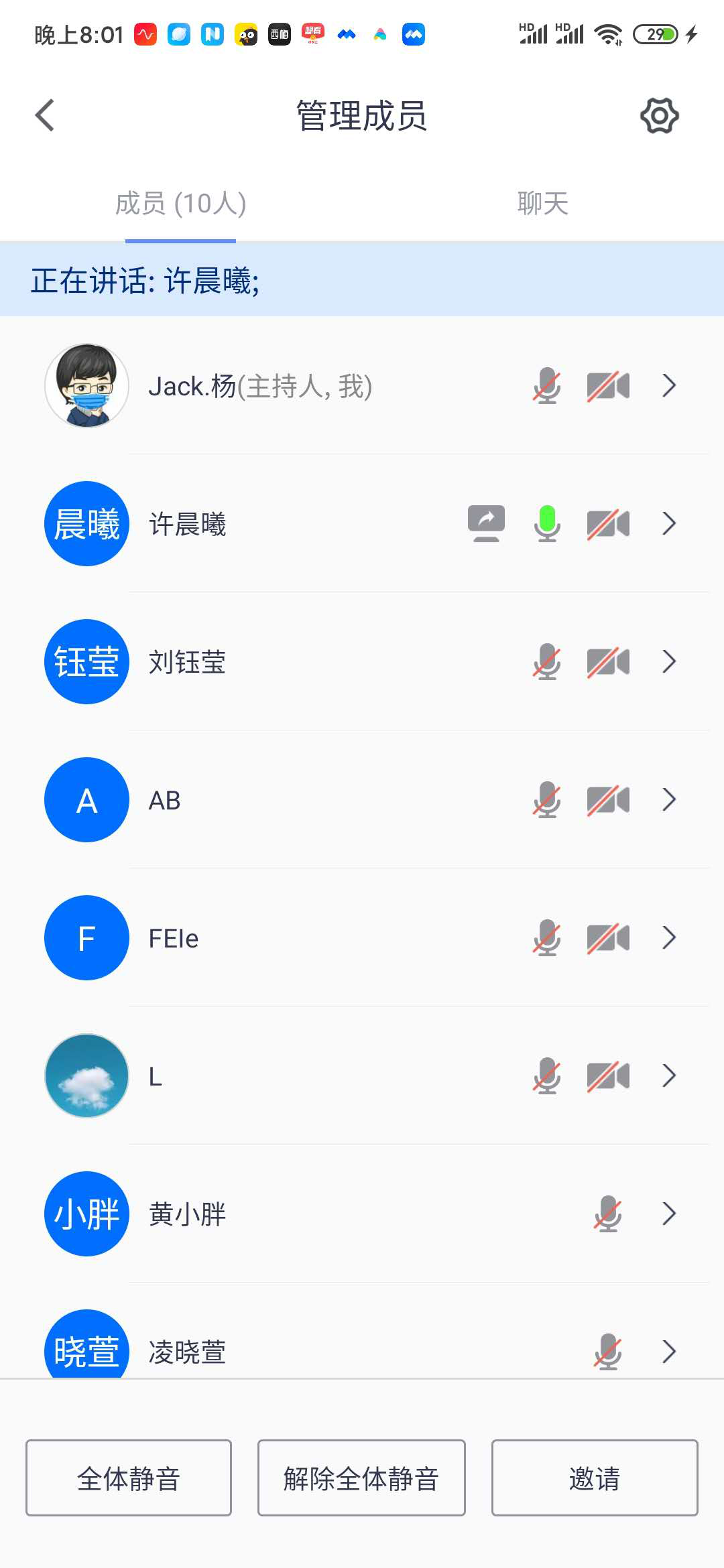The image size is (724, 1568).
Task: Switch to the 聊天 tab
Action: tap(542, 204)
